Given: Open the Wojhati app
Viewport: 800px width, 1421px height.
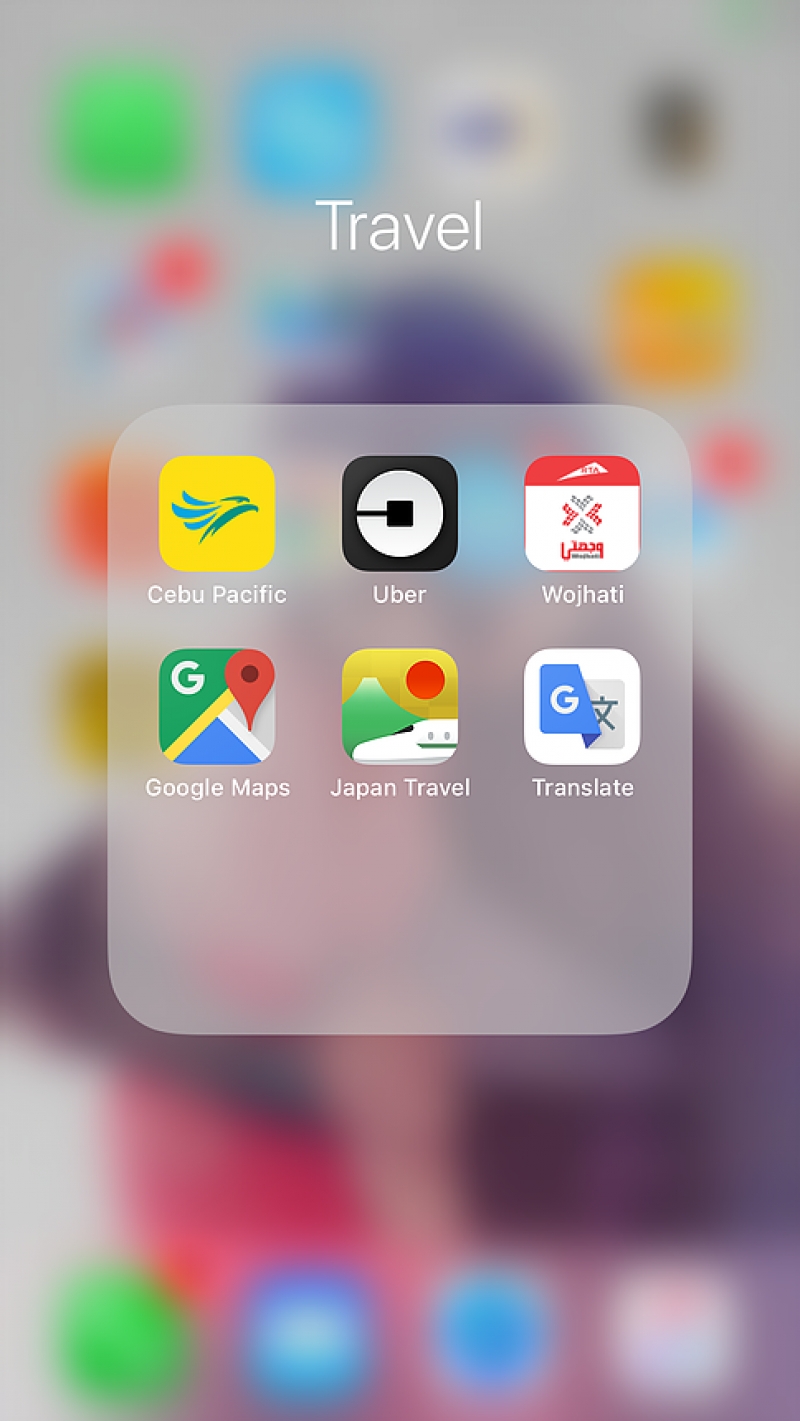Looking at the screenshot, I should pos(582,513).
